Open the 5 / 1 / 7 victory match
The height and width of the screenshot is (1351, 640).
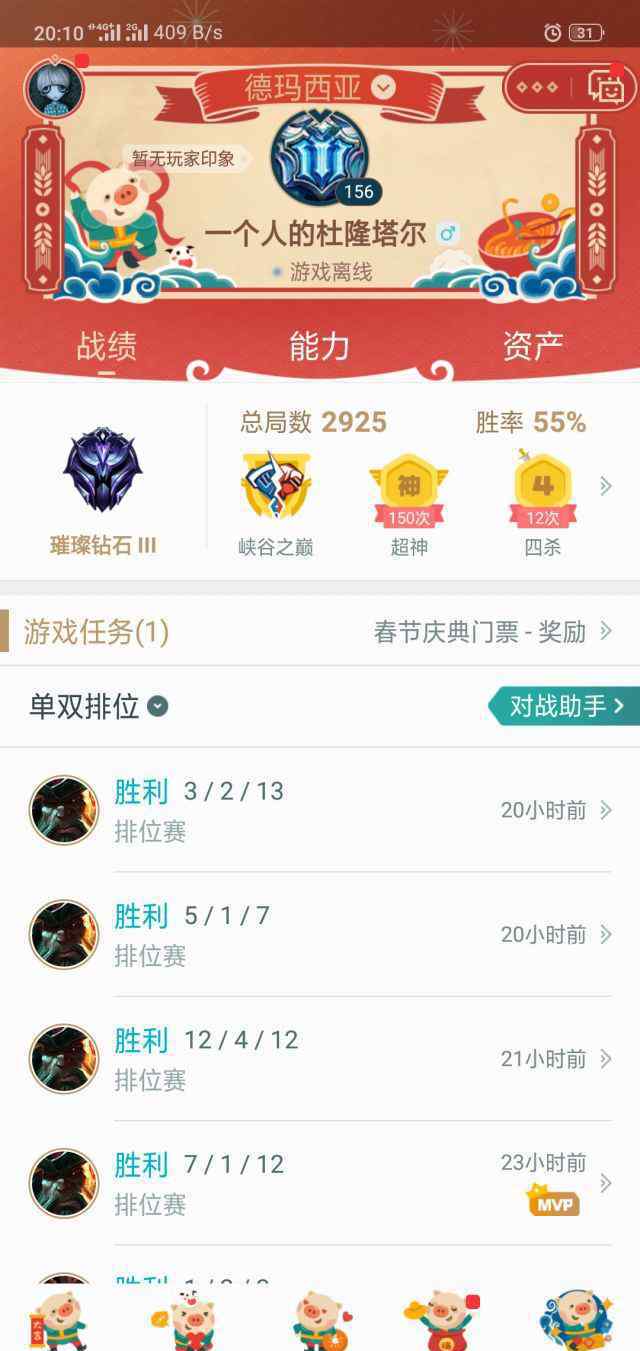[320, 934]
